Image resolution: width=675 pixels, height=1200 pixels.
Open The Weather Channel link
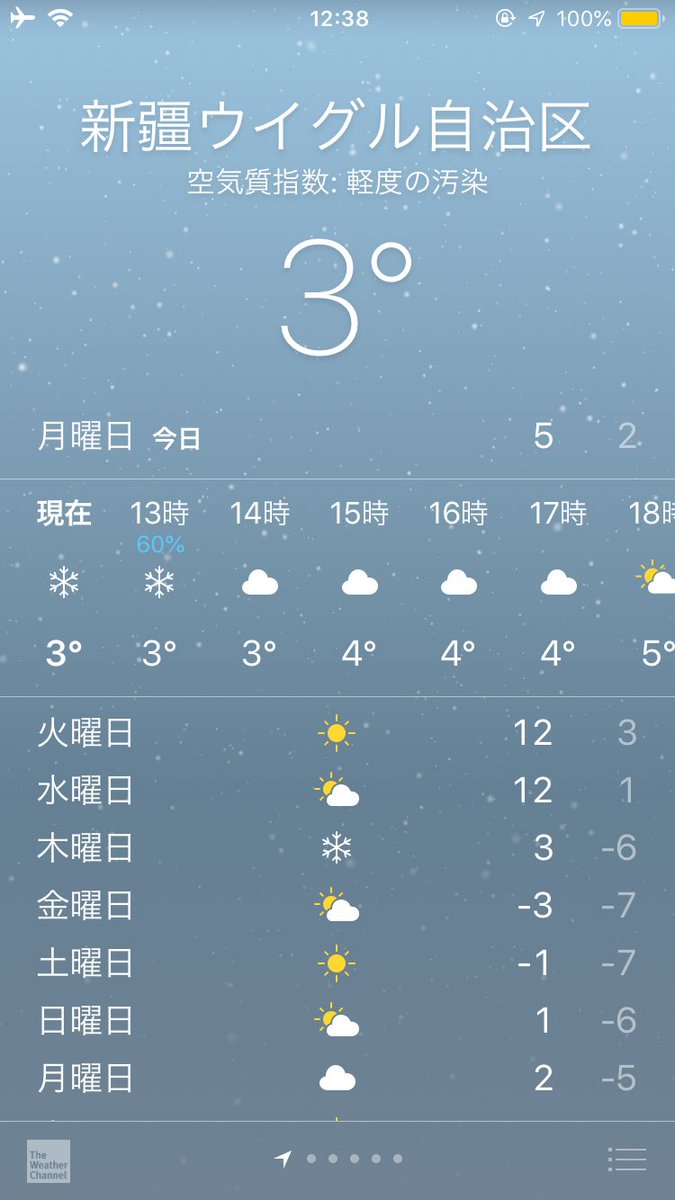click(48, 1161)
